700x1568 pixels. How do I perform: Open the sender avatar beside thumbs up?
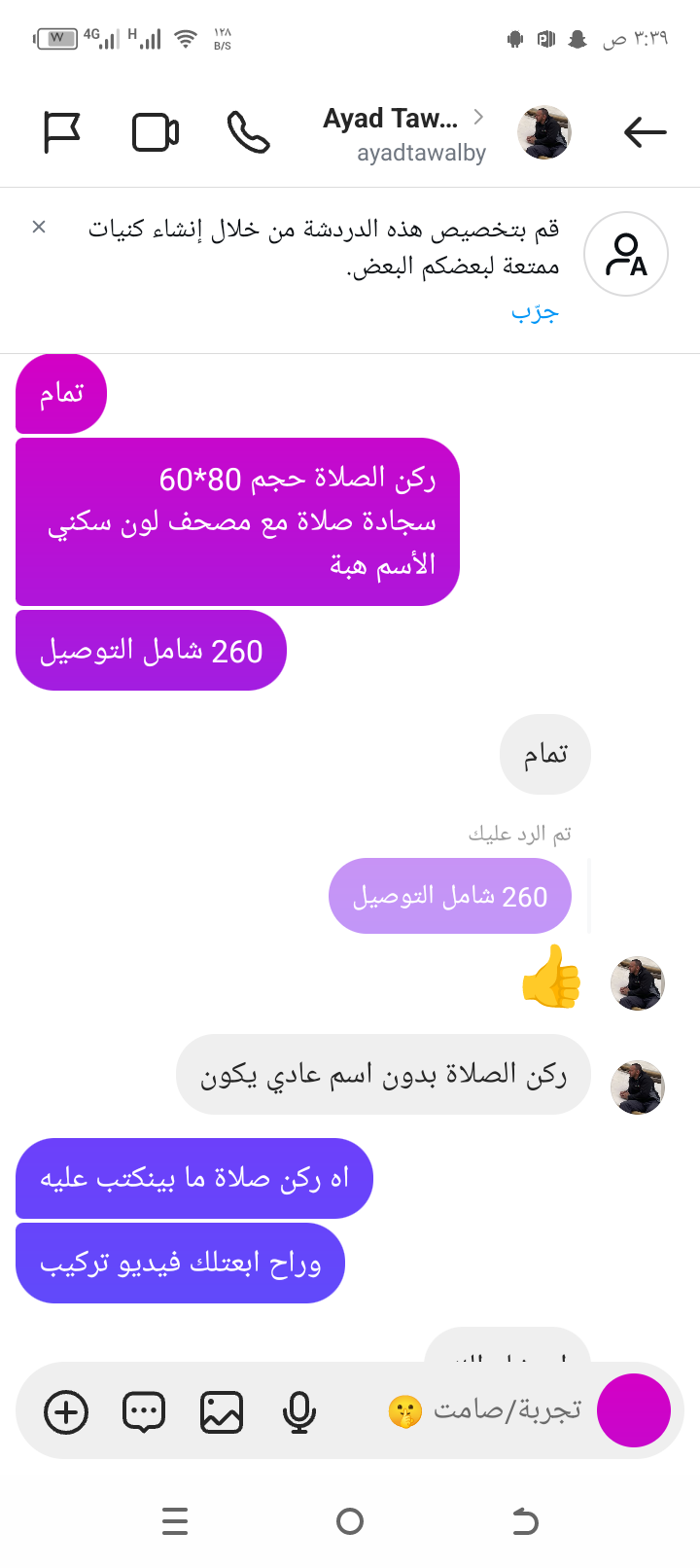[x=637, y=982]
